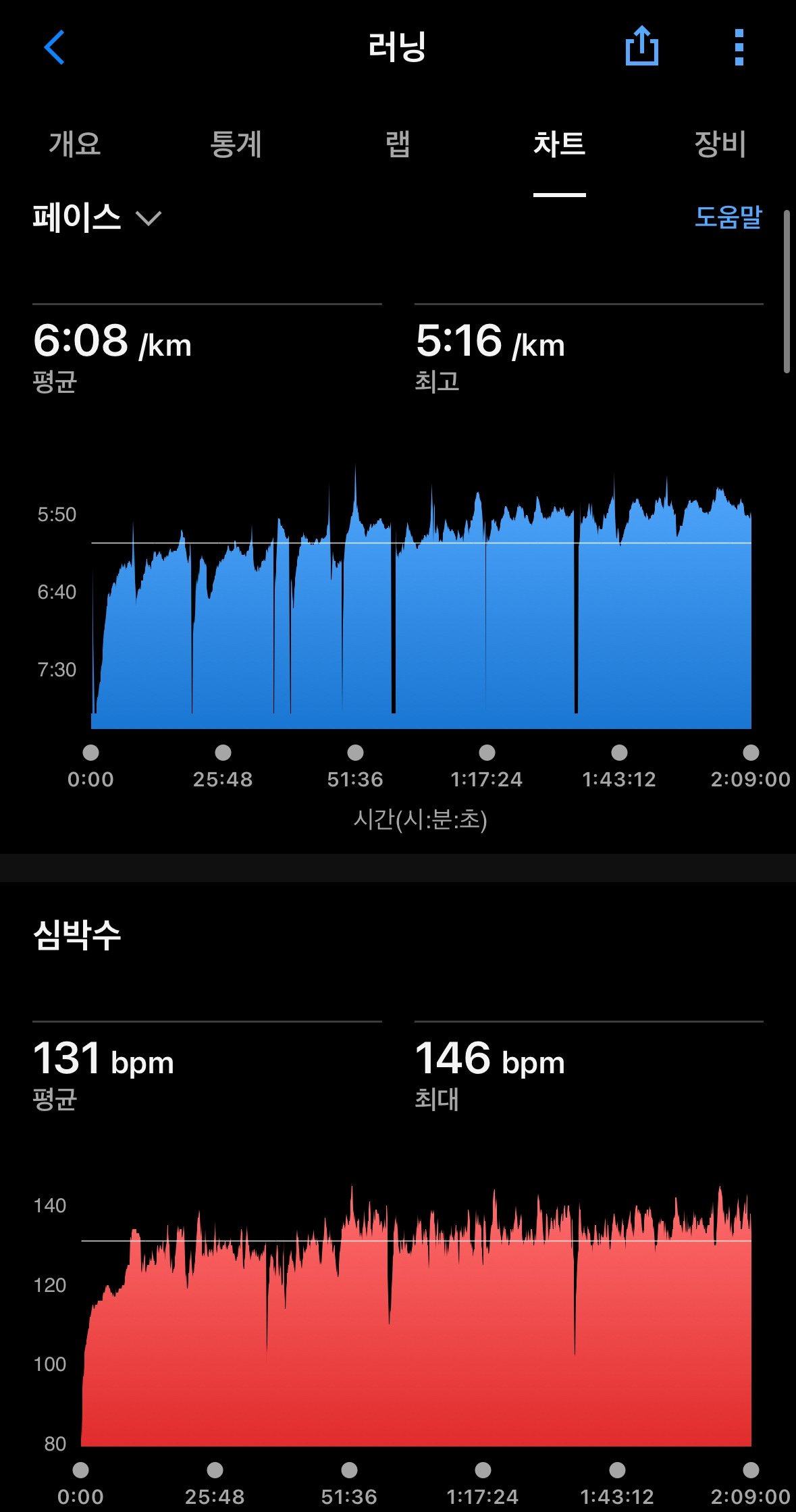Expand the 페이스 chart dropdown
This screenshot has width=796, height=1512.
tap(97, 218)
